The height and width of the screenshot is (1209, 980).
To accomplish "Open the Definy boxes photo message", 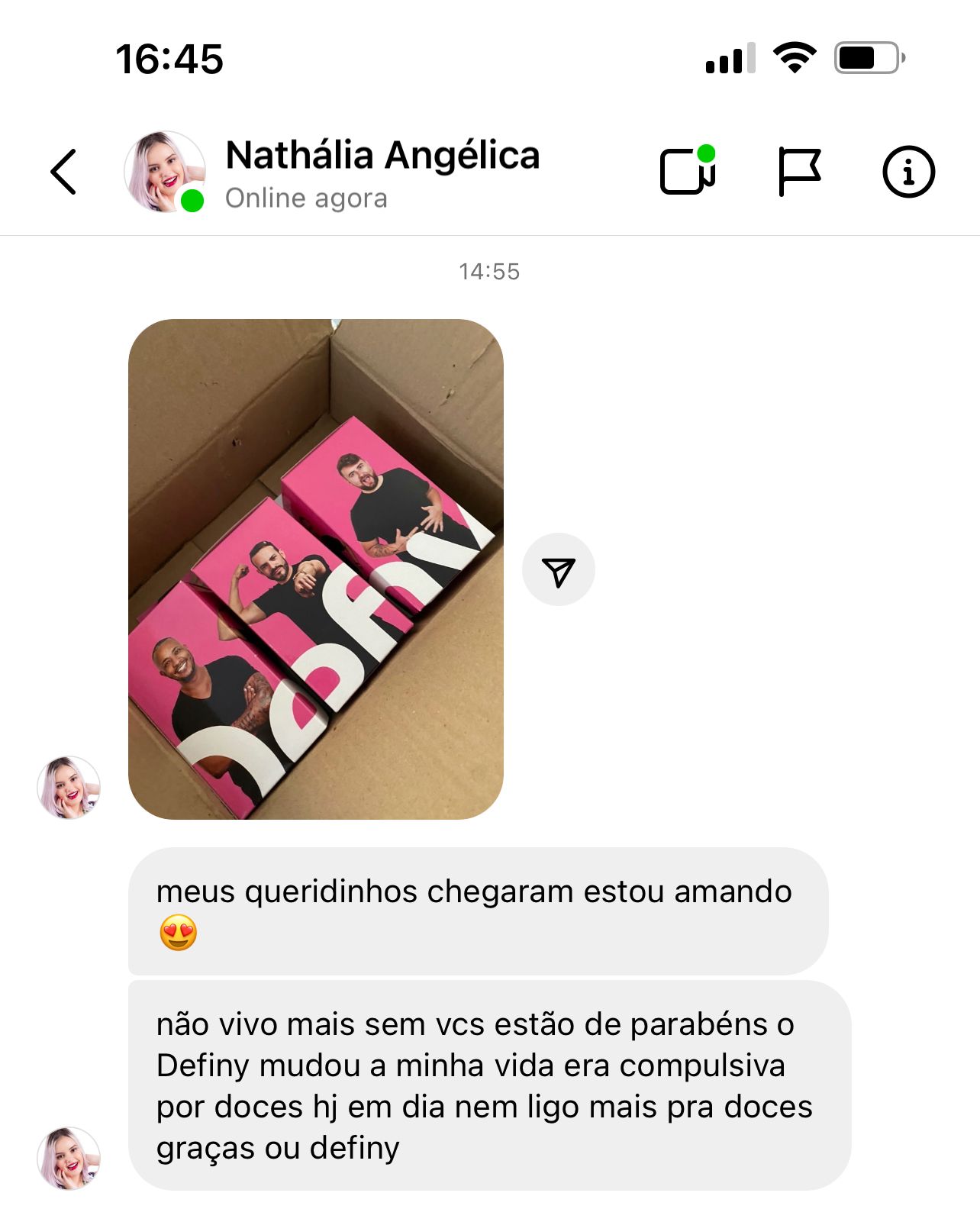I will tap(315, 569).
